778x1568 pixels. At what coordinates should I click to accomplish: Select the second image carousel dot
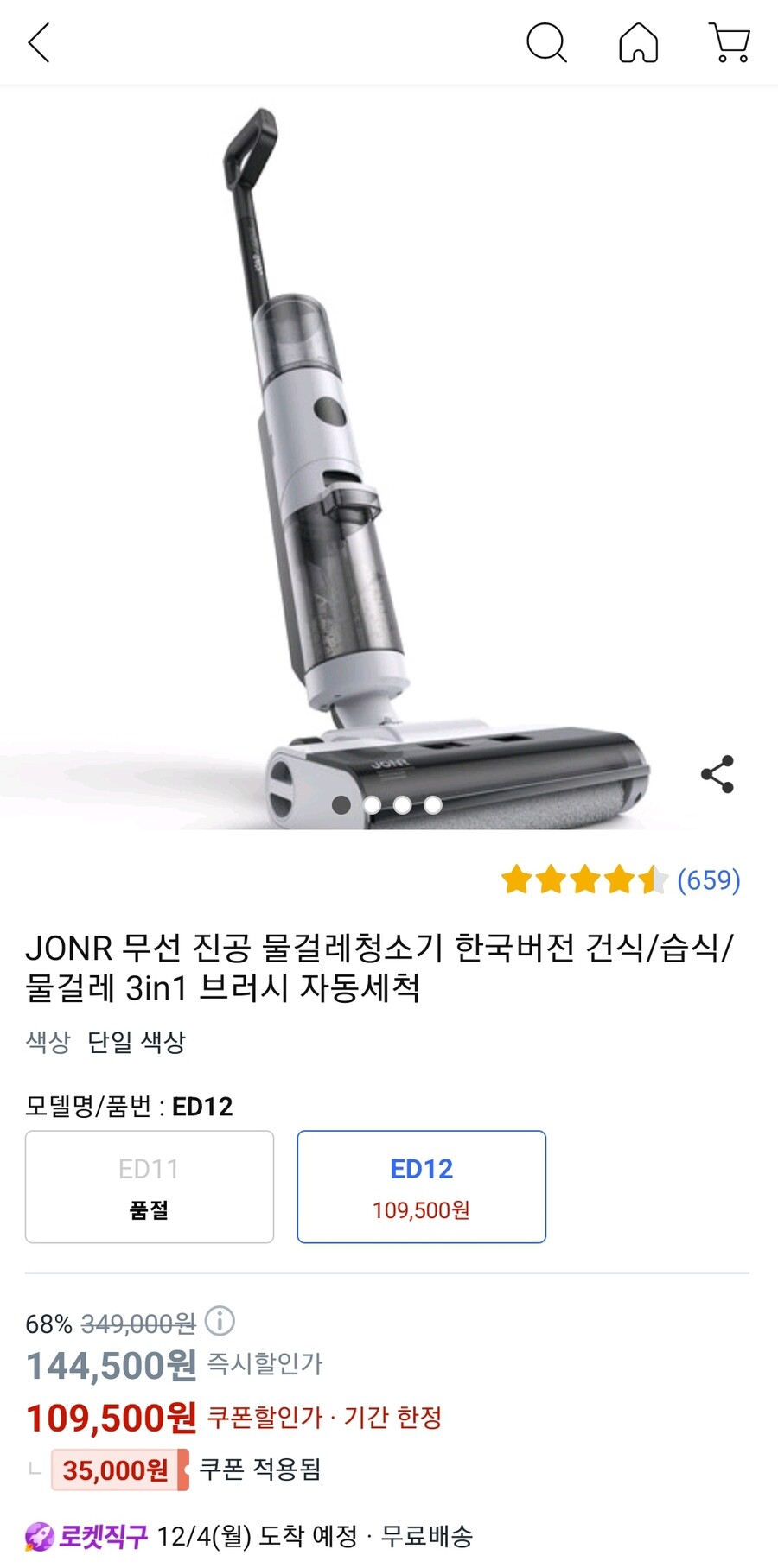coord(373,805)
